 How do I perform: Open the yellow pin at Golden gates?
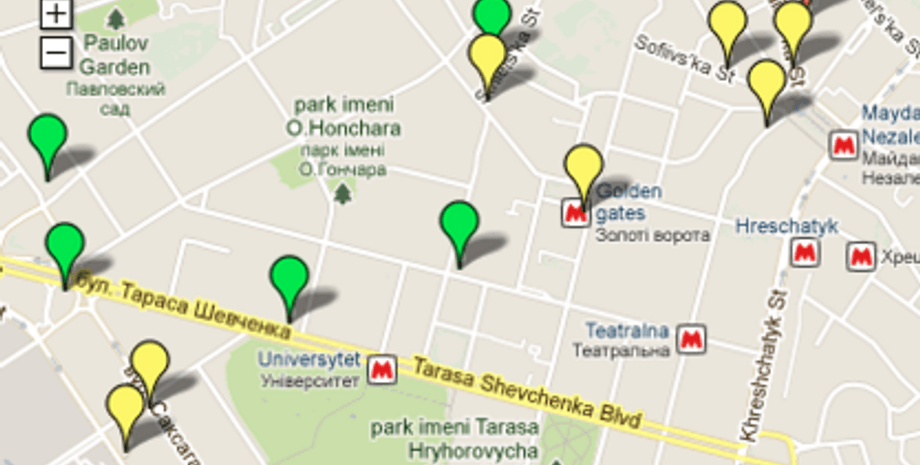(x=584, y=168)
